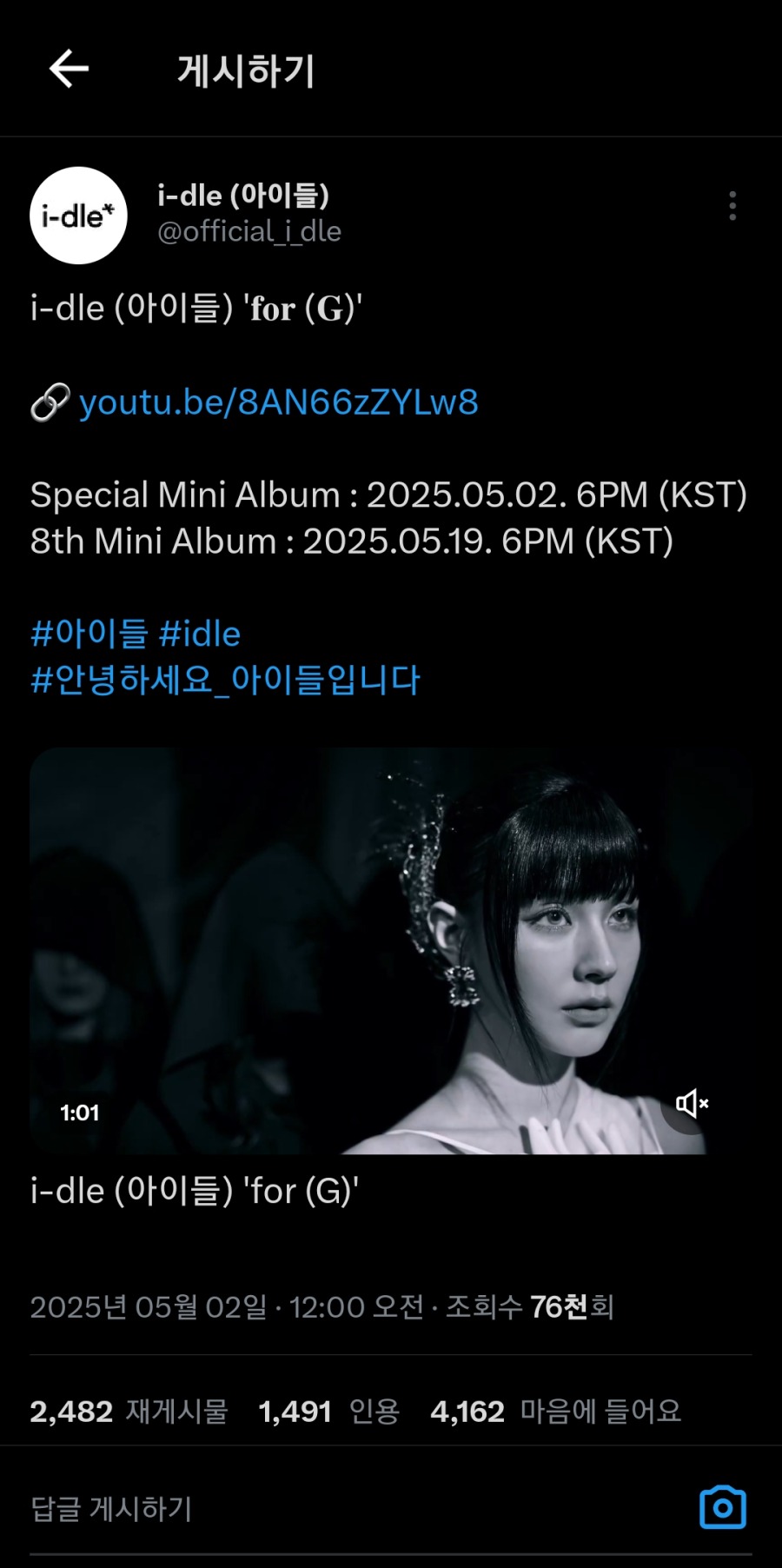View the 1,491 quotes list
Image resolution: width=782 pixels, height=1568 pixels.
tap(328, 1411)
